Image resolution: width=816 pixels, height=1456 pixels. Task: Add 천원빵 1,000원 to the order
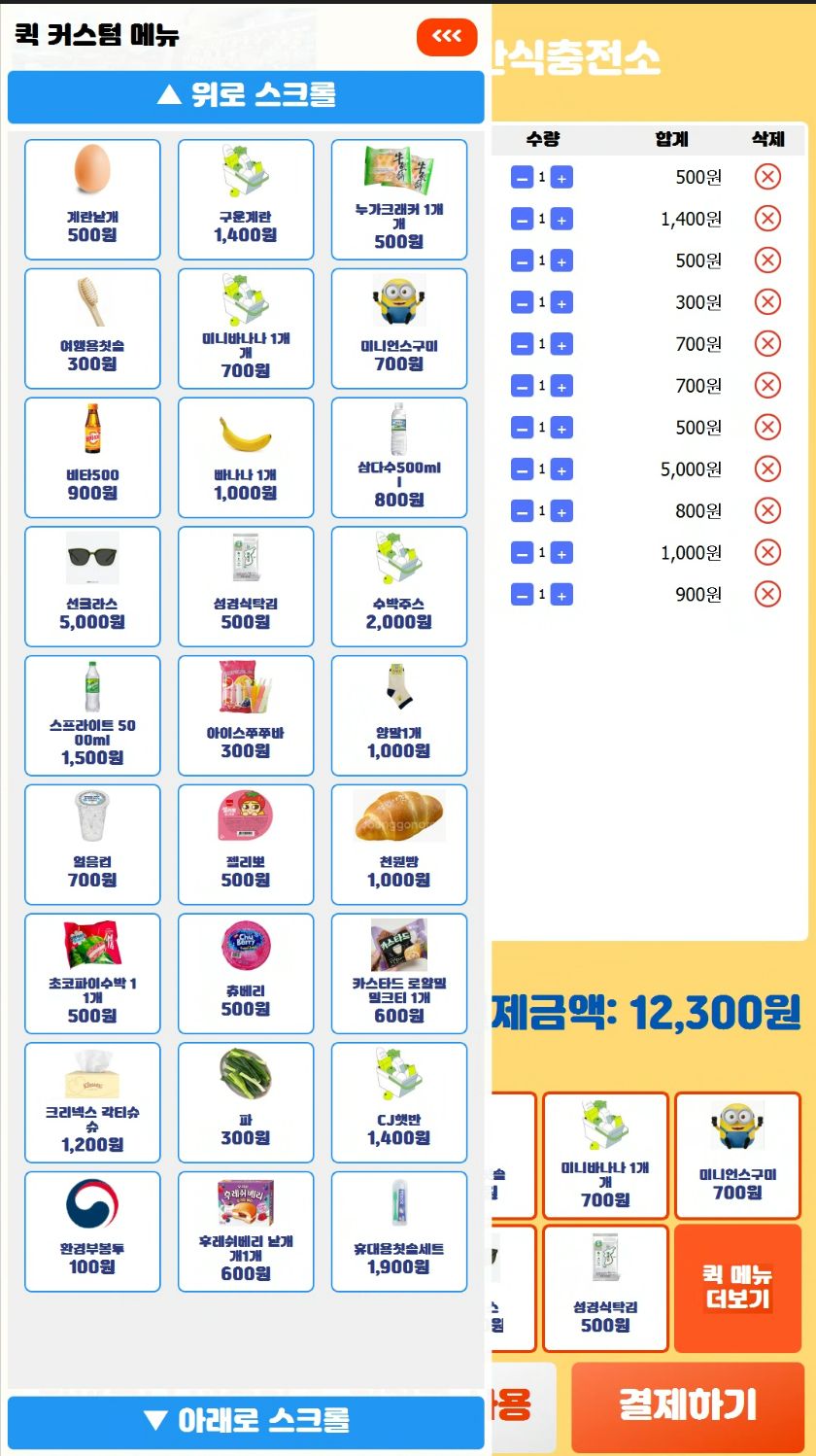point(399,845)
